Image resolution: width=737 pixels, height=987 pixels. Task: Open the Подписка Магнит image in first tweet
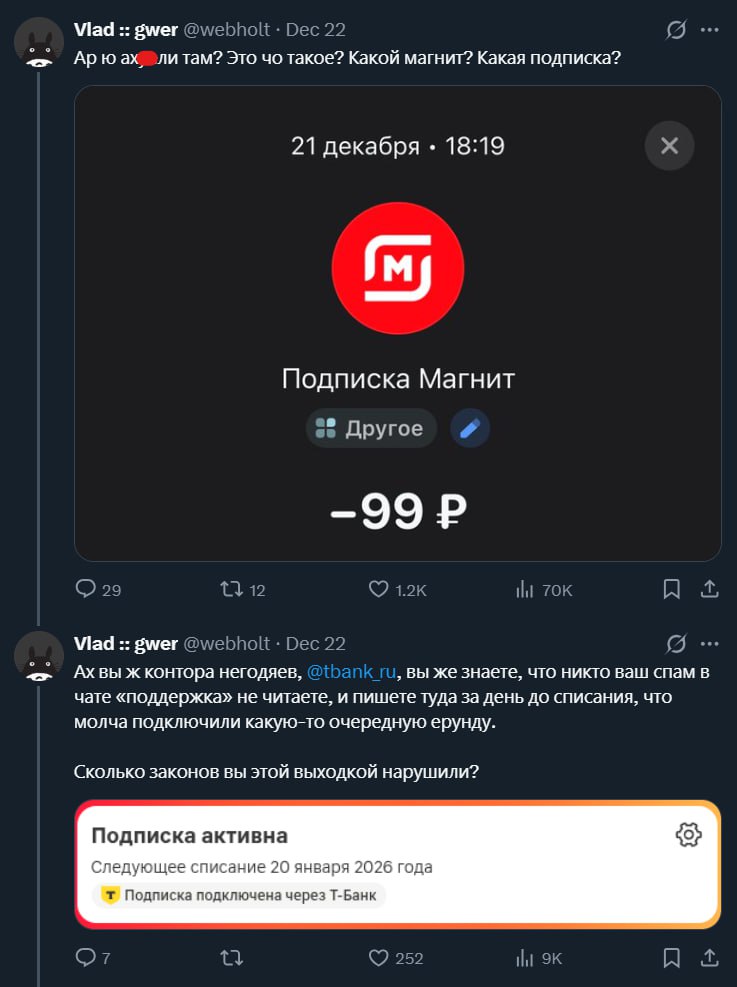[x=397, y=323]
